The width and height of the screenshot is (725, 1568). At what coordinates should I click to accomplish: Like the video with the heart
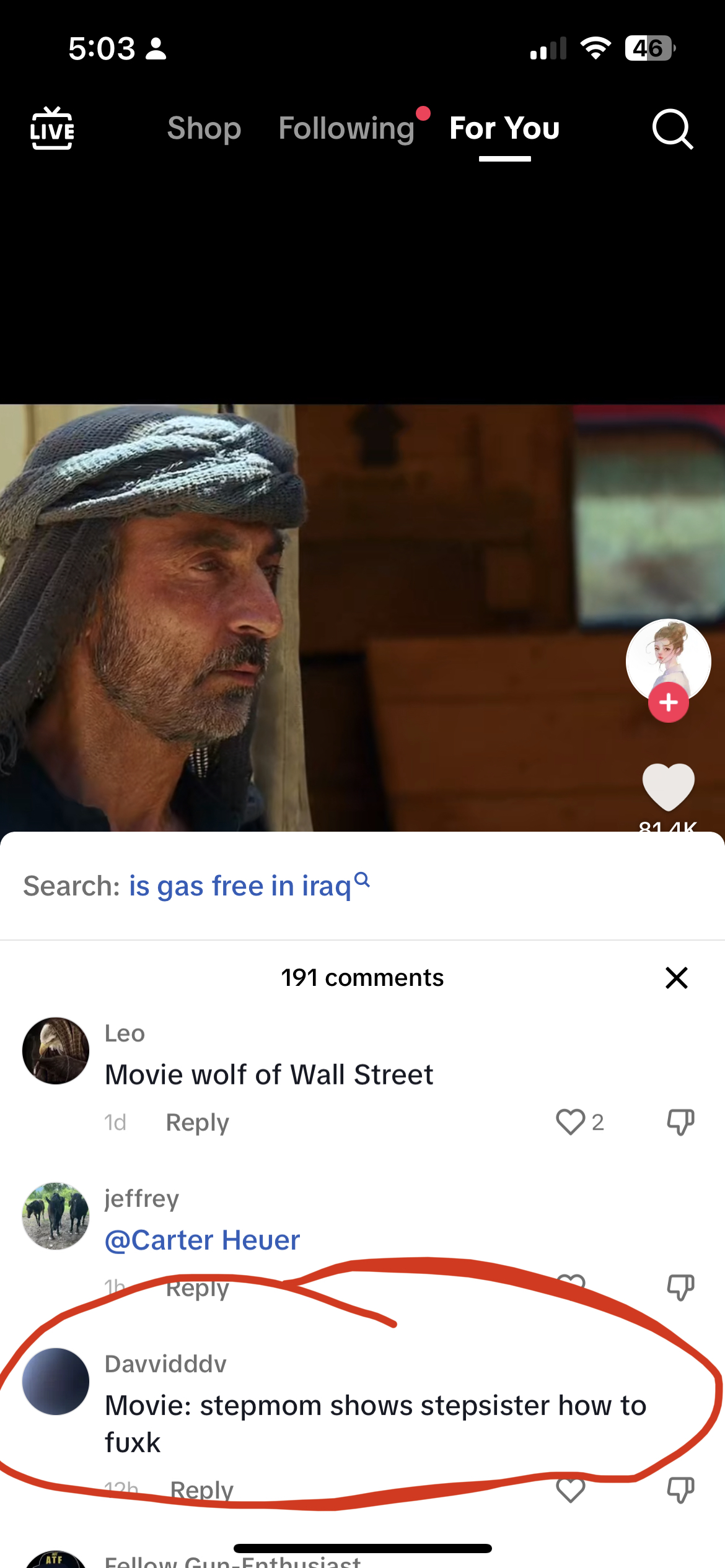click(668, 786)
